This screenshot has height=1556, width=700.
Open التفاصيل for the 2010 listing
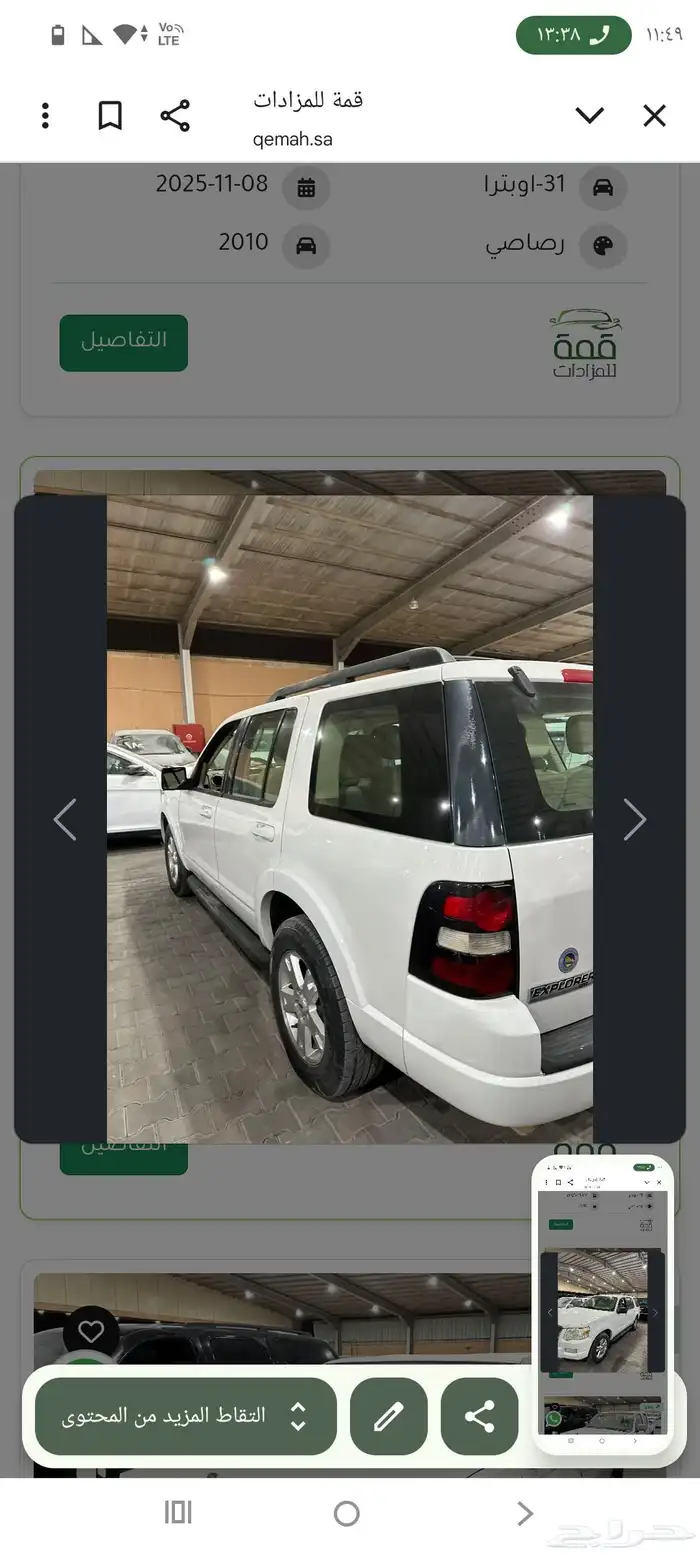(x=123, y=342)
